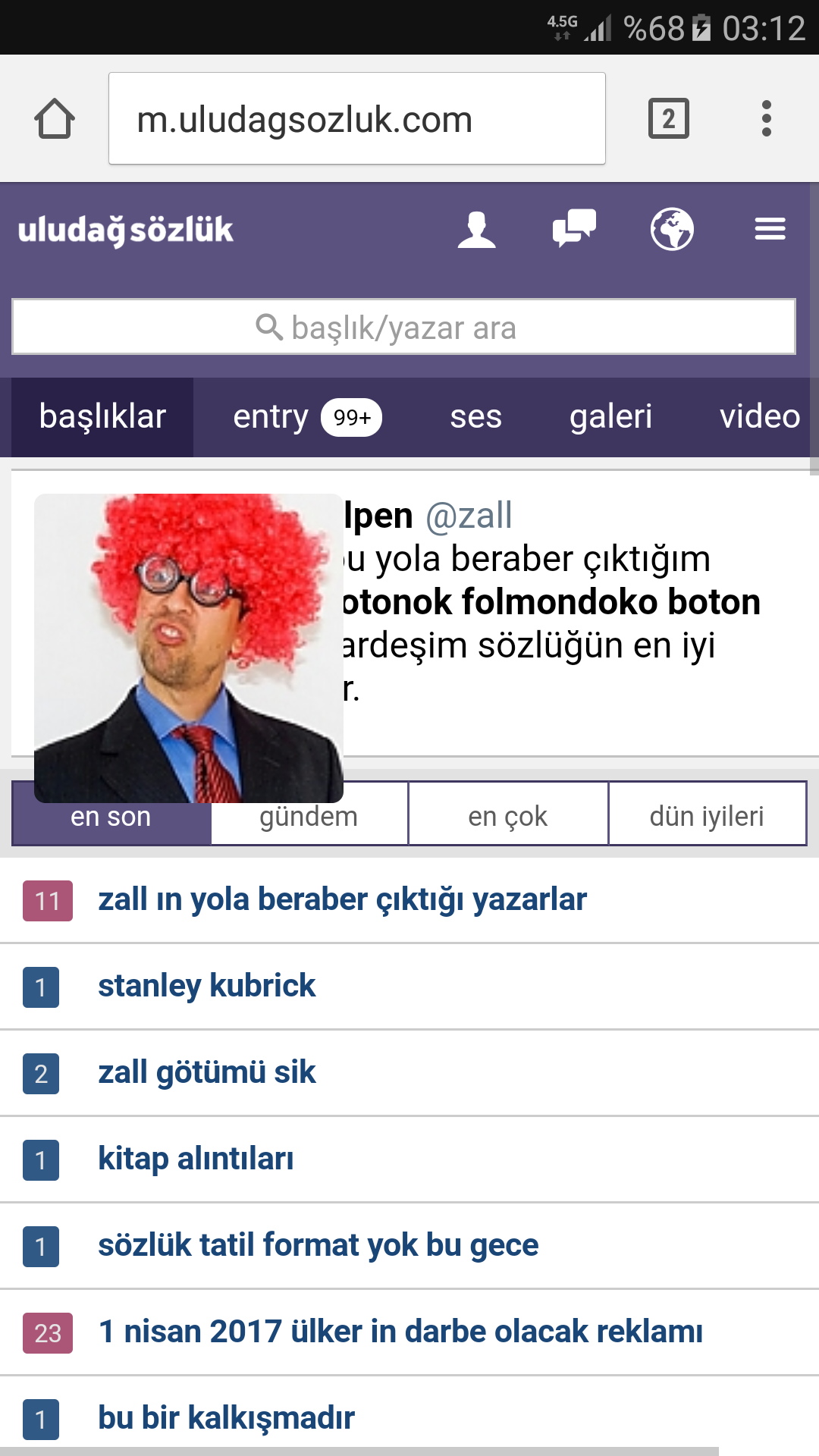Select the dün iyileri filter

point(707,817)
